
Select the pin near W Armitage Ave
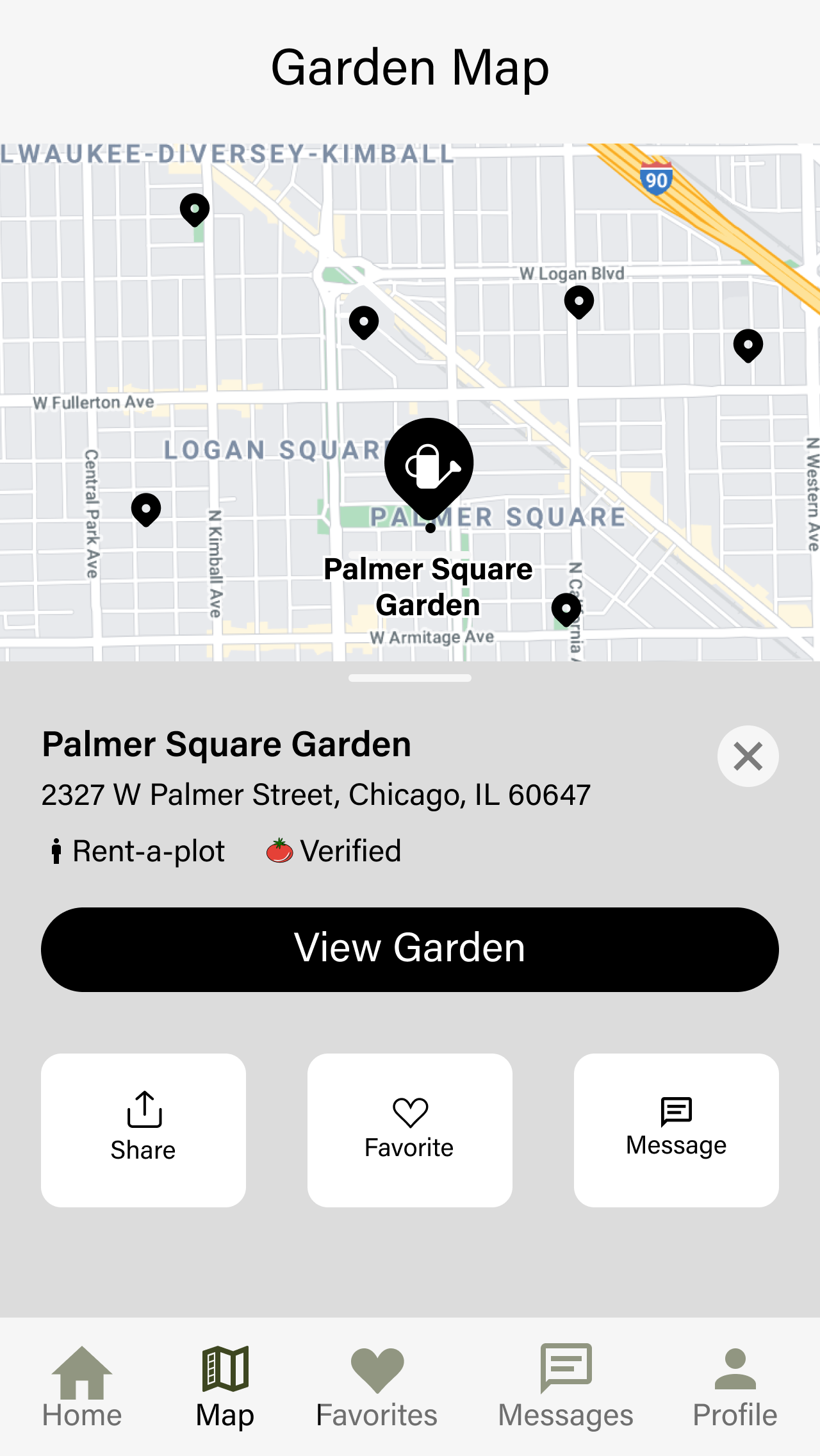566,609
